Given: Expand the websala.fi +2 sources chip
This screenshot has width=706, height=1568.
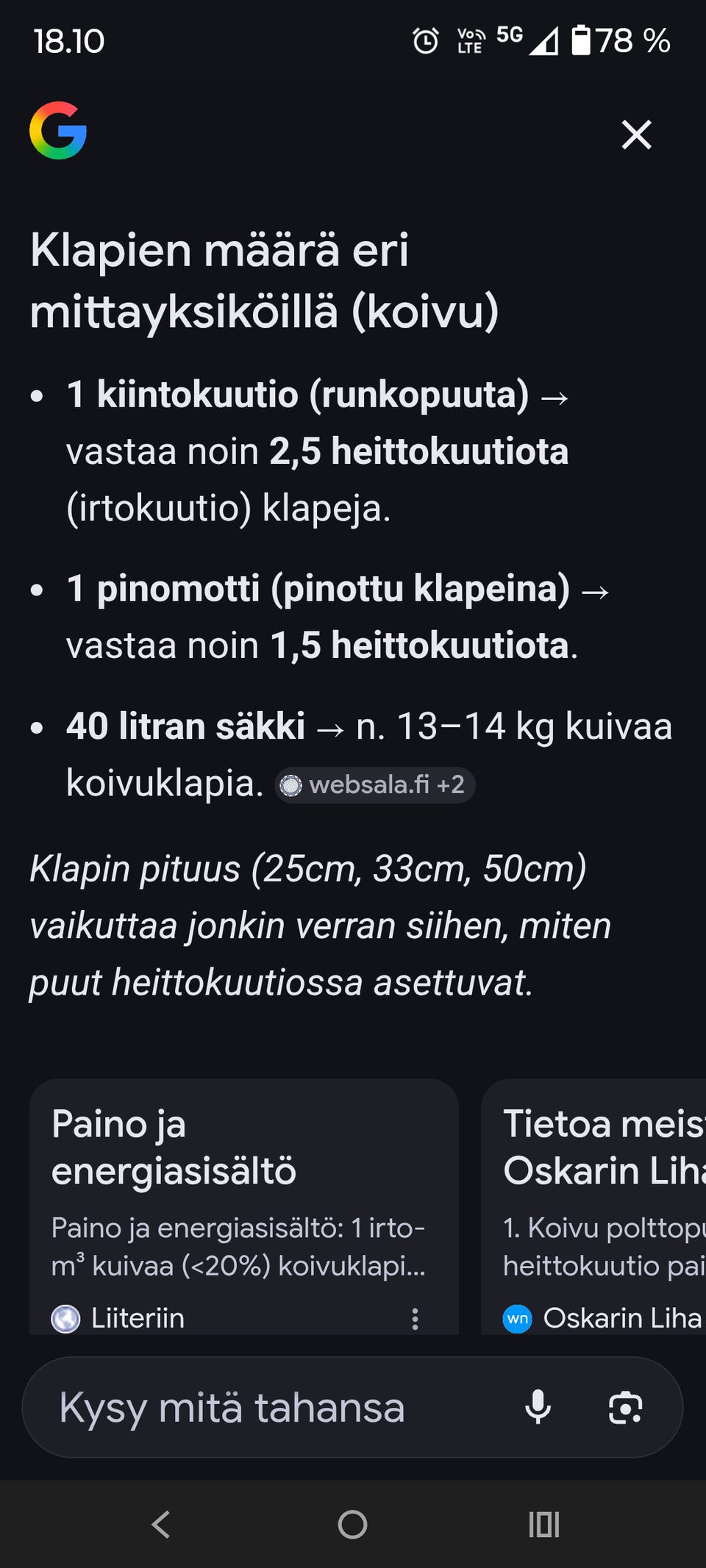Looking at the screenshot, I should (x=374, y=785).
